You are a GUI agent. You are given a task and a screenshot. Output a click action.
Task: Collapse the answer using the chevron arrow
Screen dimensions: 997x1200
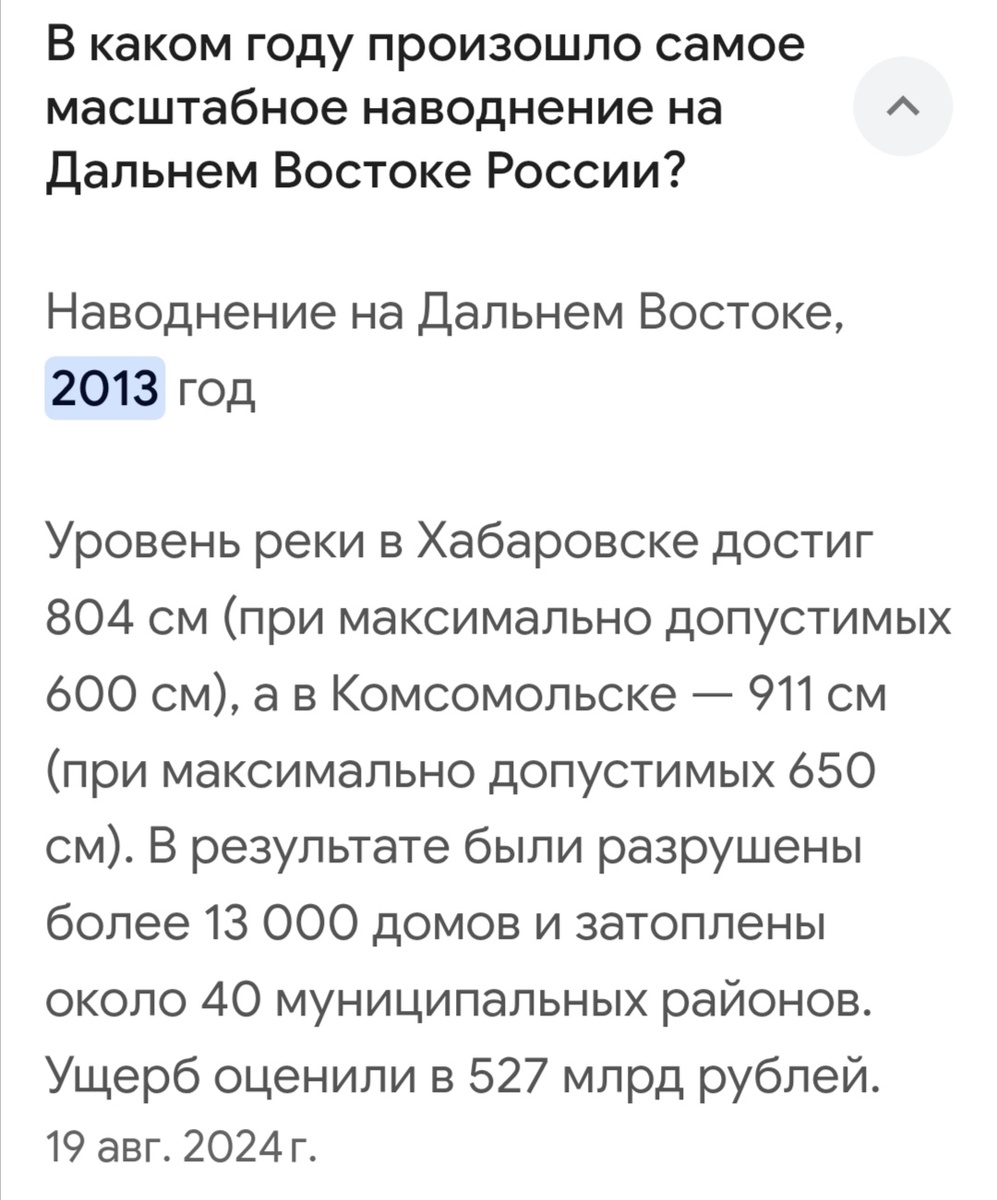(x=901, y=105)
